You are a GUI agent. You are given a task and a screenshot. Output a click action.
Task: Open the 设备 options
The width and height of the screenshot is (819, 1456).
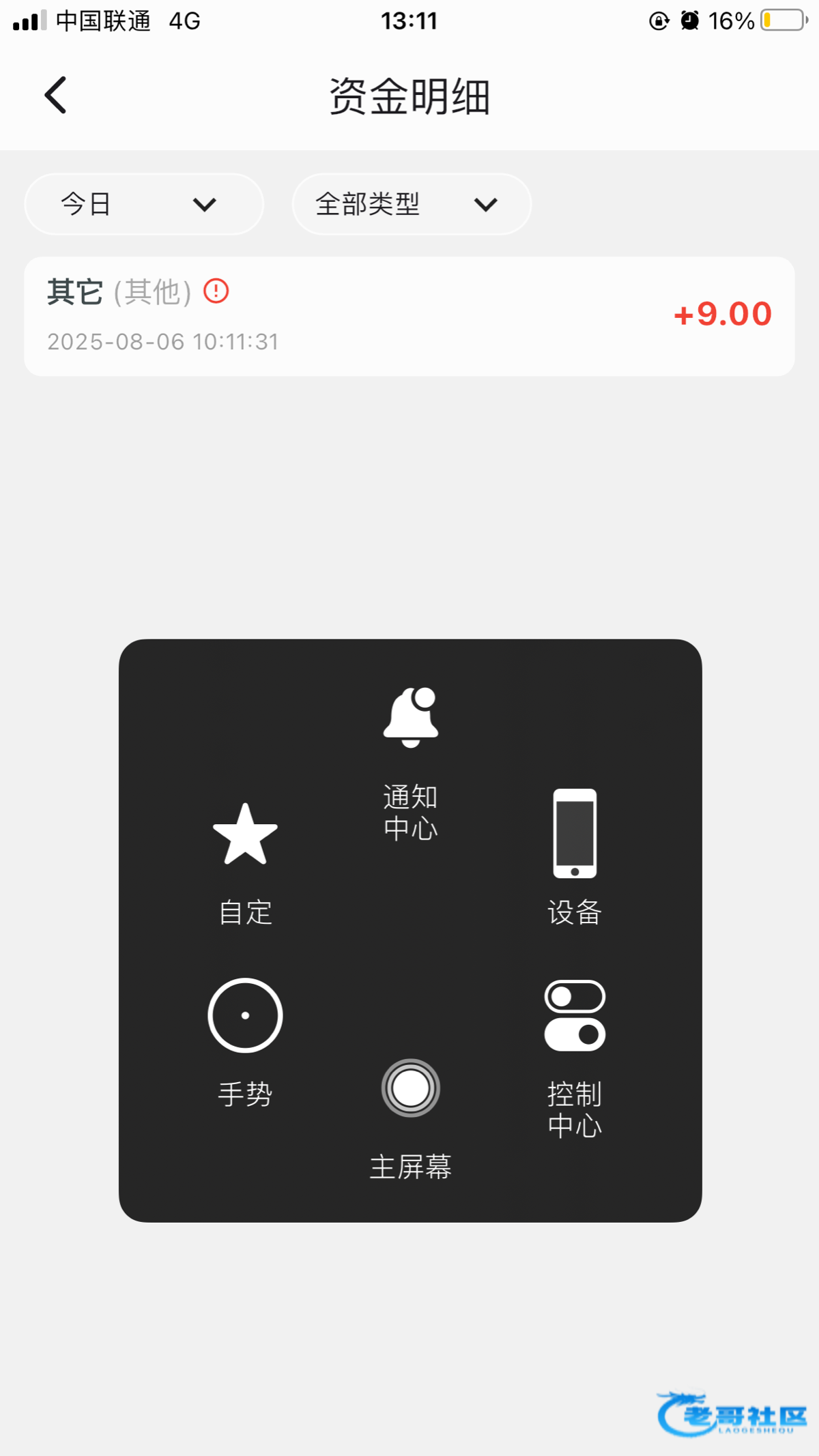[575, 858]
